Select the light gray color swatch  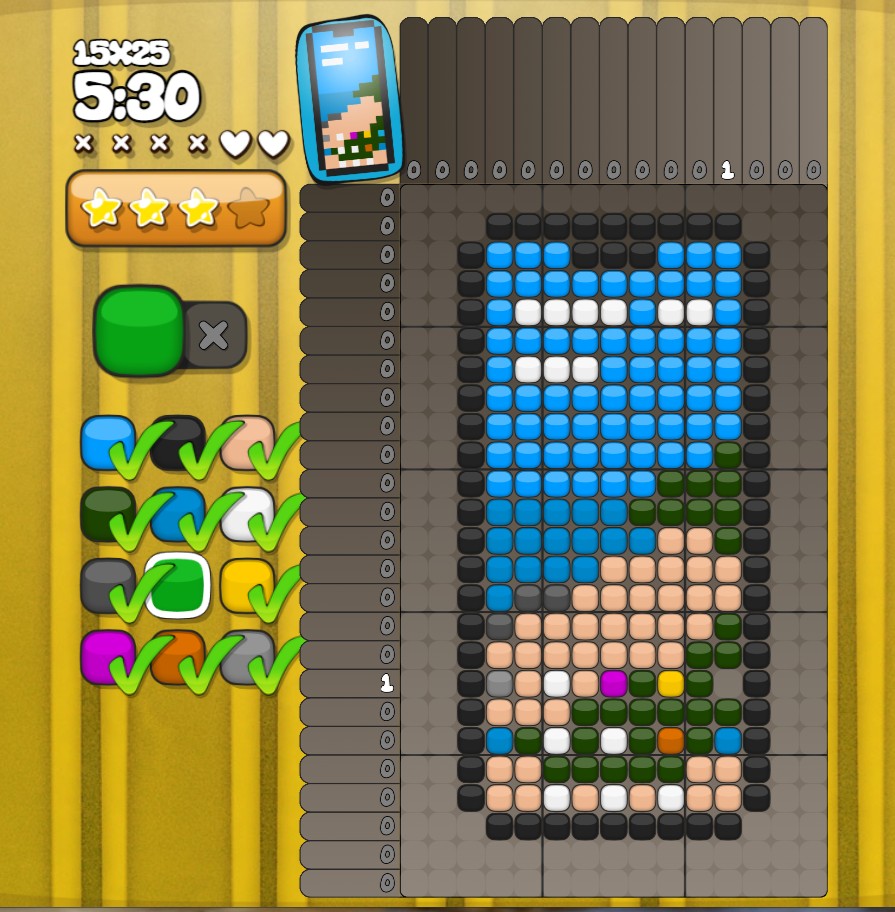pos(247,657)
